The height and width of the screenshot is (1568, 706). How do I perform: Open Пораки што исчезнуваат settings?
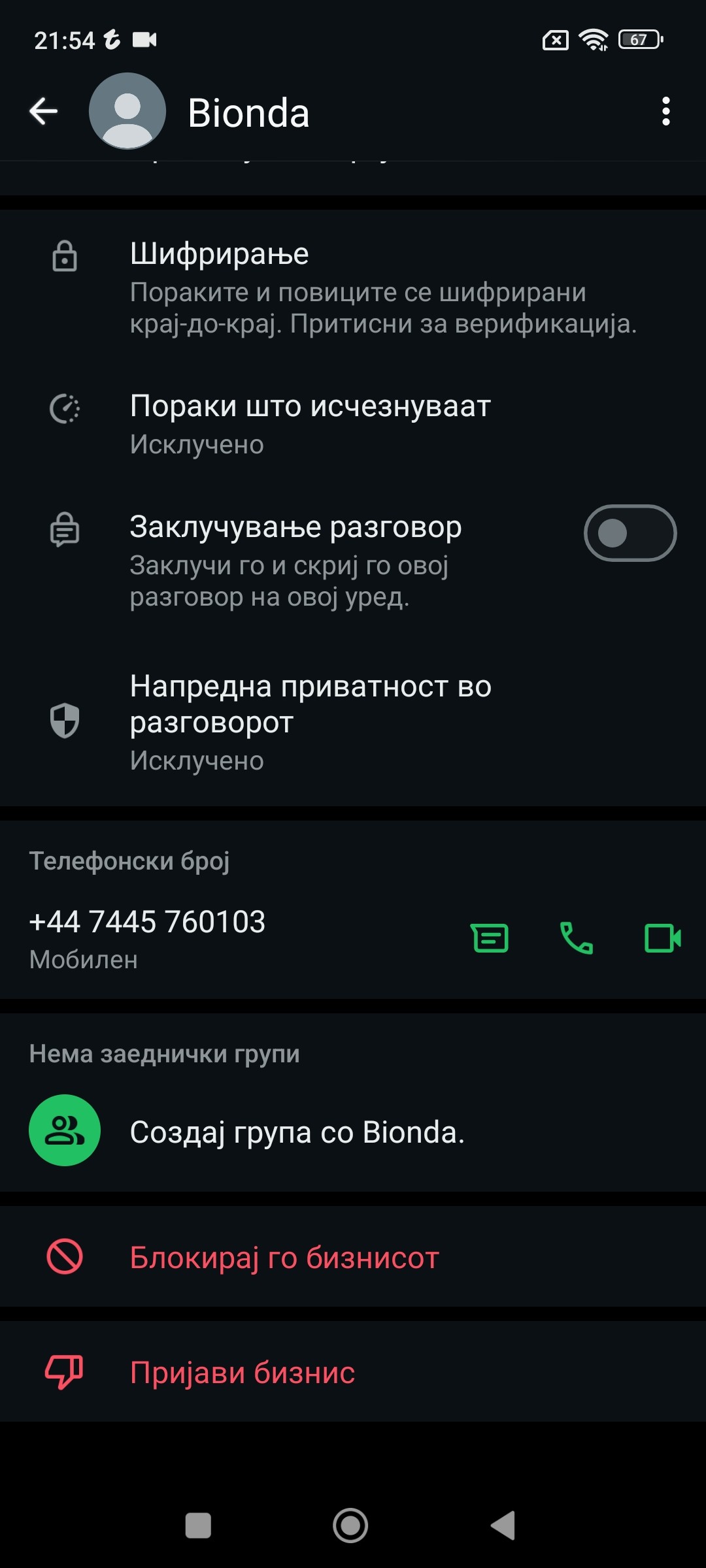point(353,423)
